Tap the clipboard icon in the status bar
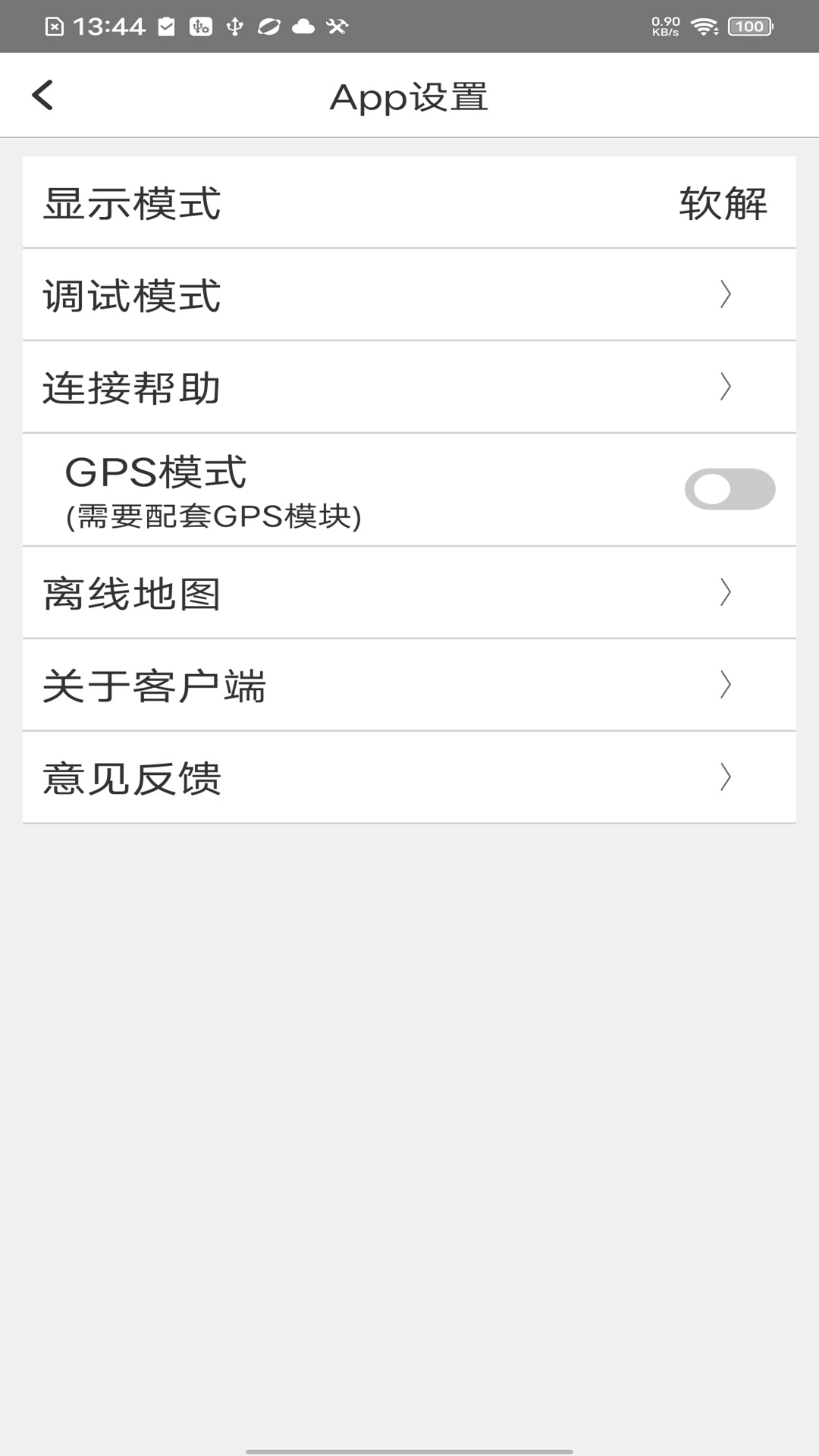Screen dimensions: 819x1456 click(167, 27)
